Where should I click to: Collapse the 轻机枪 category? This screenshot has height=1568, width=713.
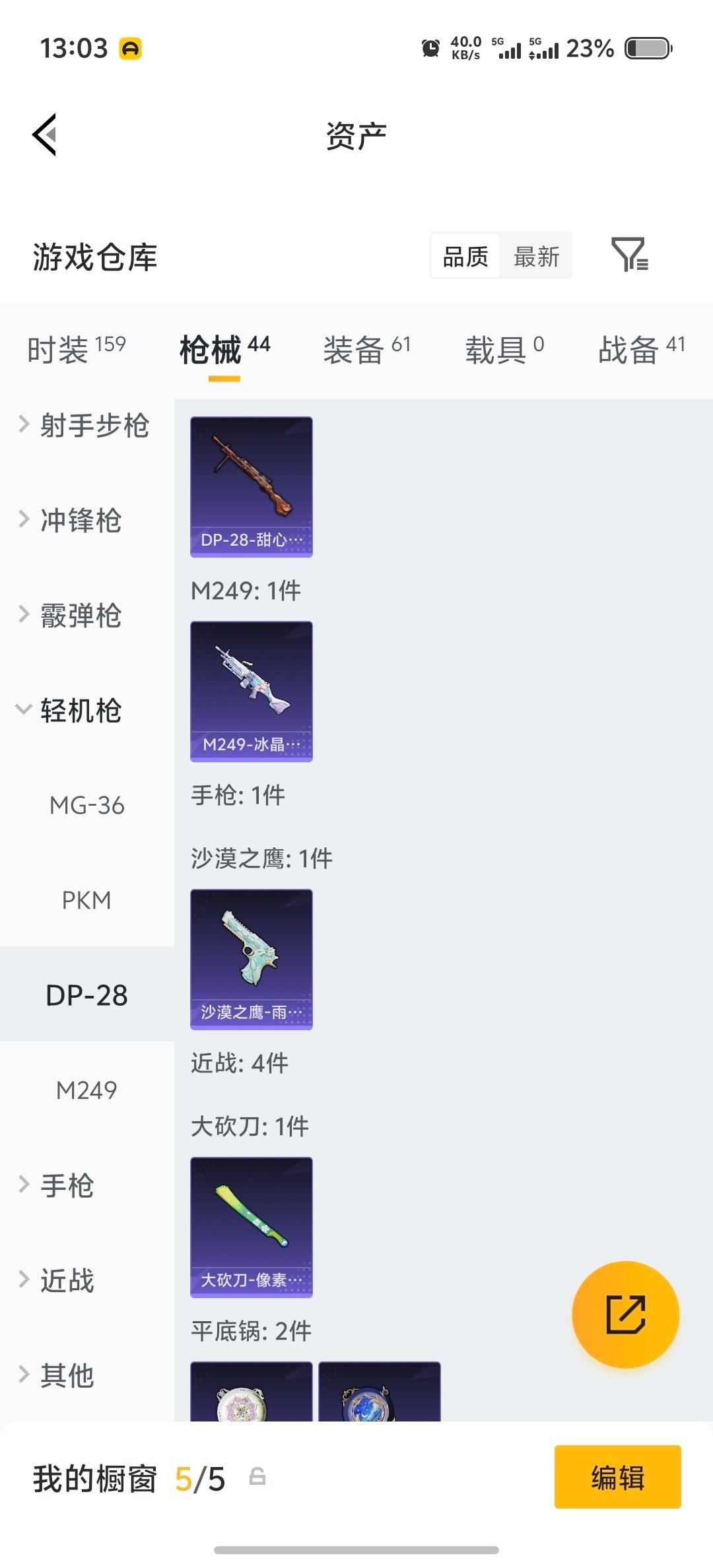point(81,711)
